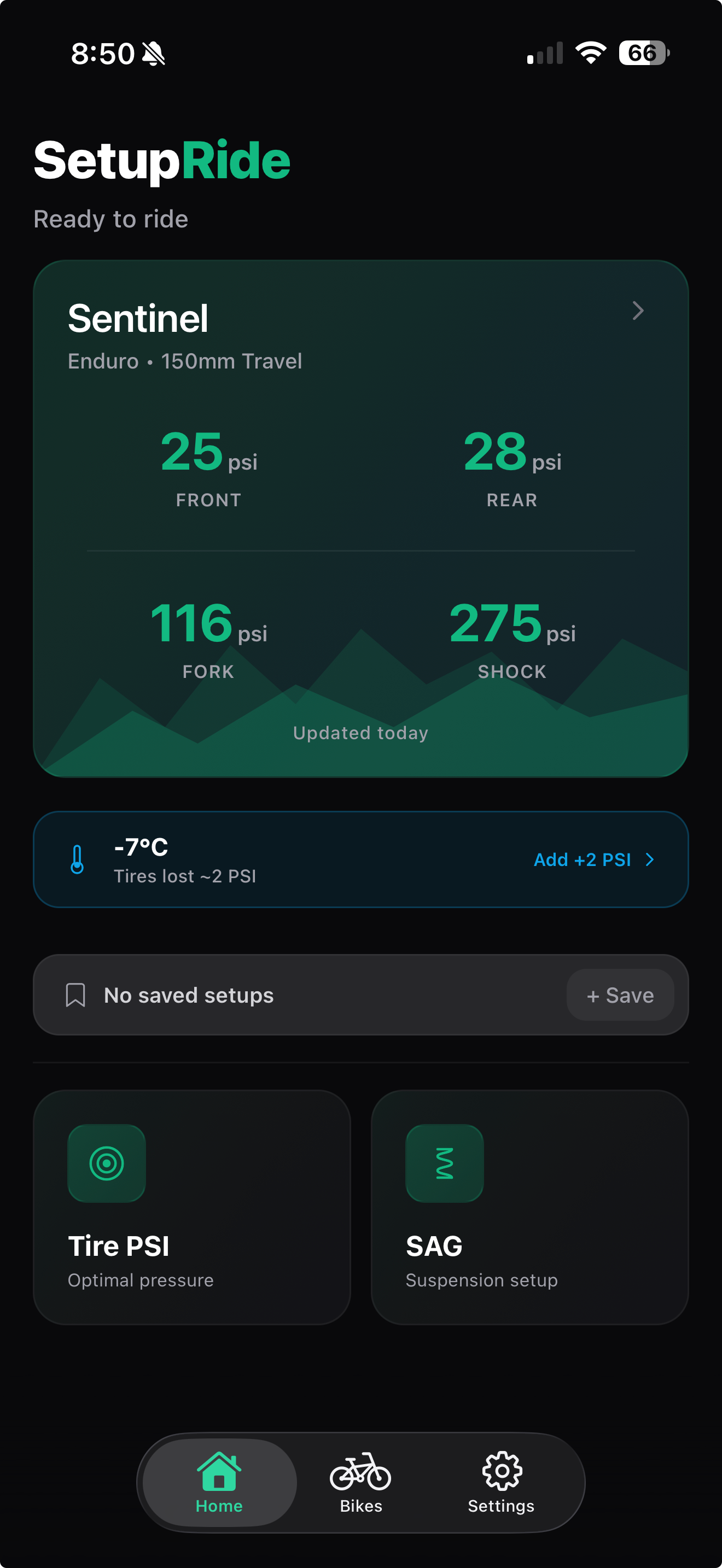Tap Add +2 PSI link
722x1568 pixels.
click(x=582, y=860)
